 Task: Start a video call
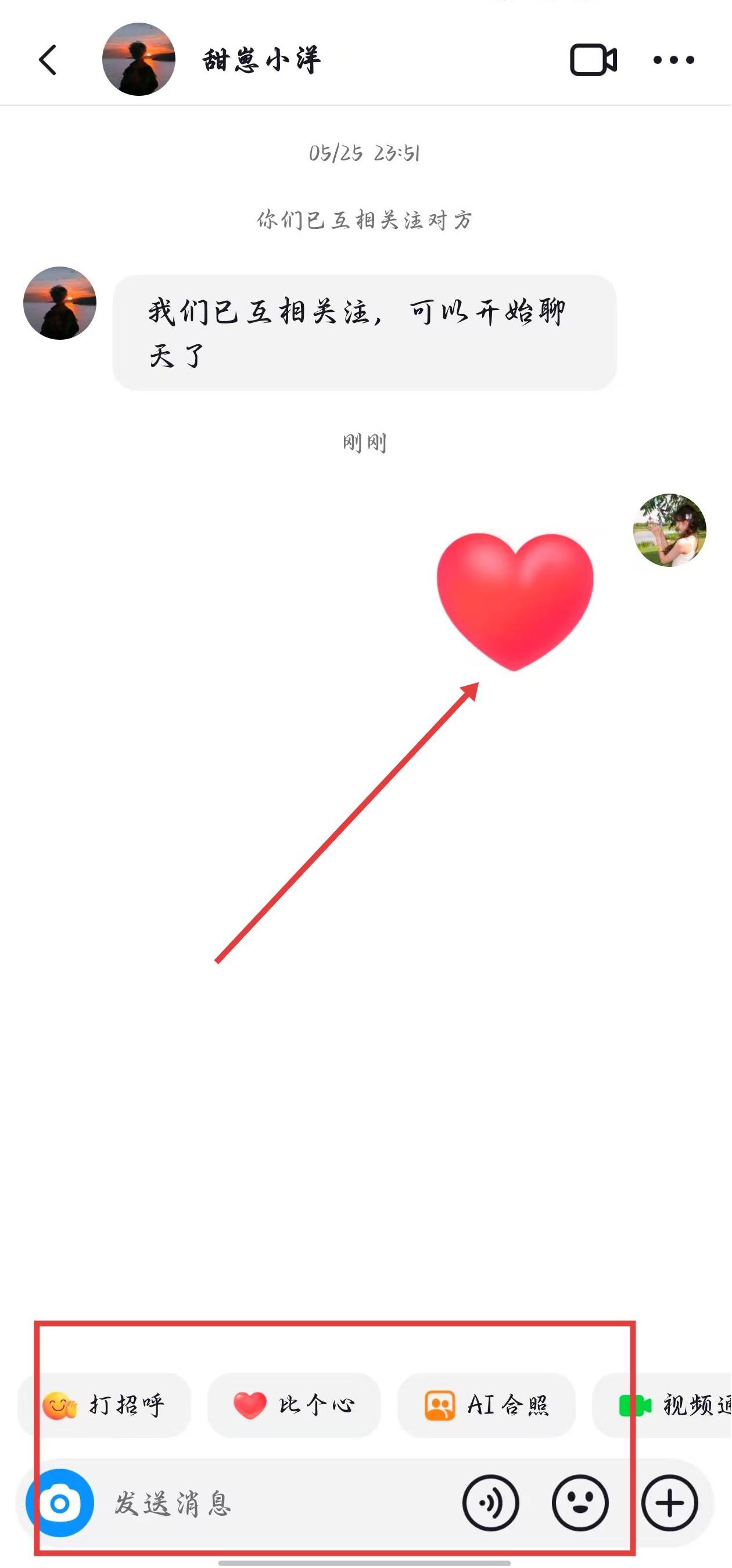point(593,60)
